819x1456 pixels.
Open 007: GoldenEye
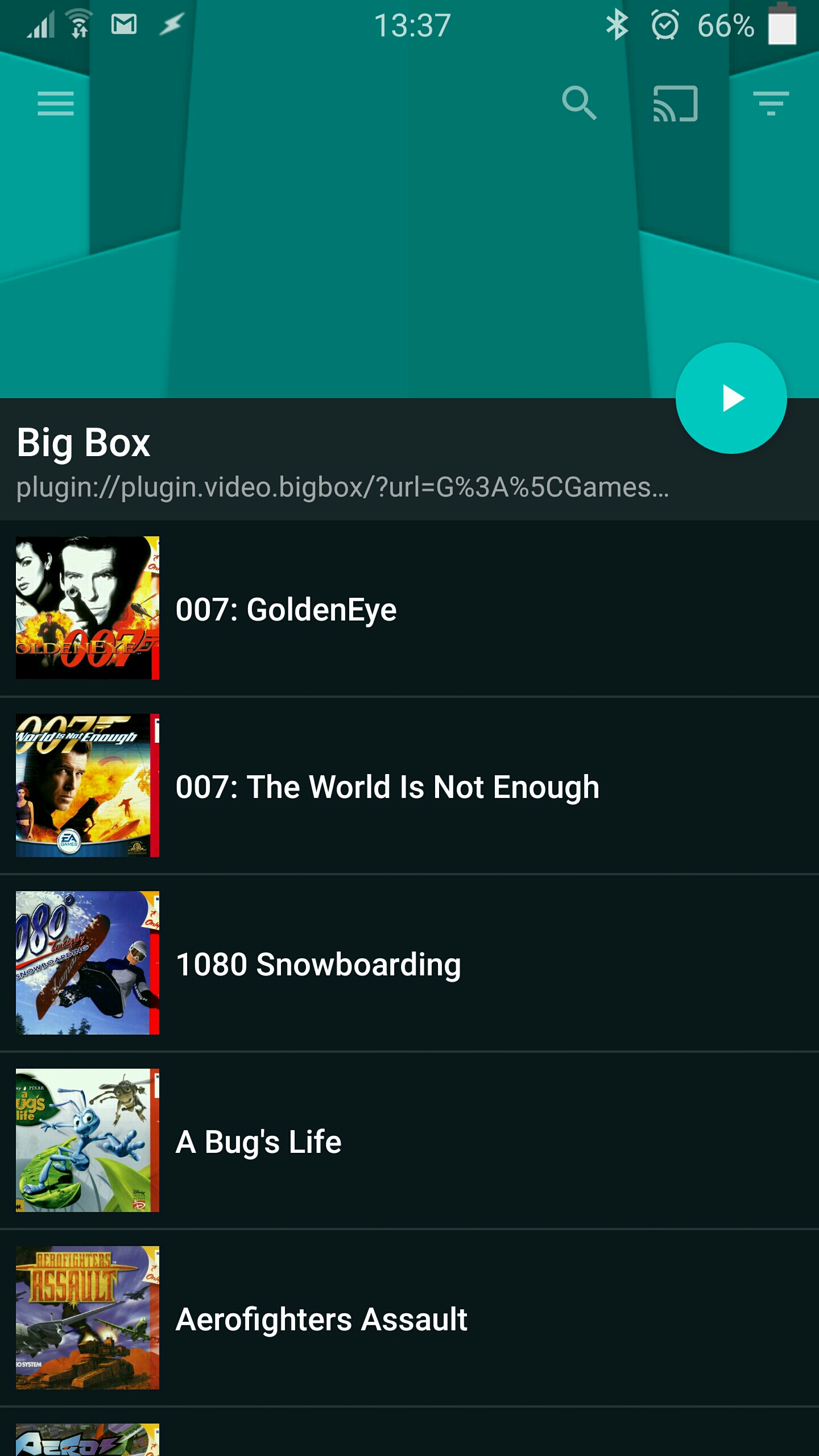coord(409,609)
